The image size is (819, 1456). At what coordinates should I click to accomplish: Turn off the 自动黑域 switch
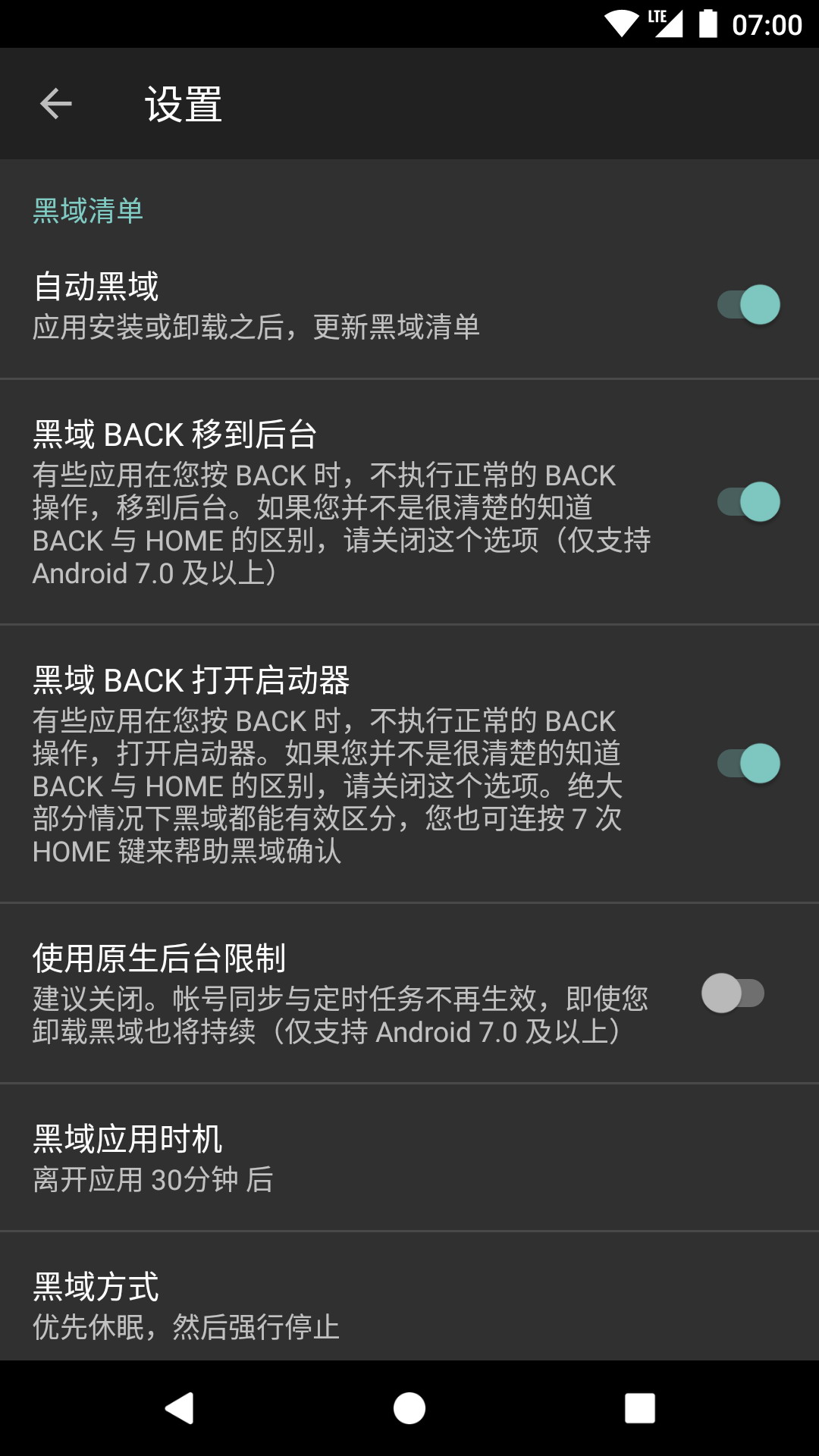pos(749,305)
